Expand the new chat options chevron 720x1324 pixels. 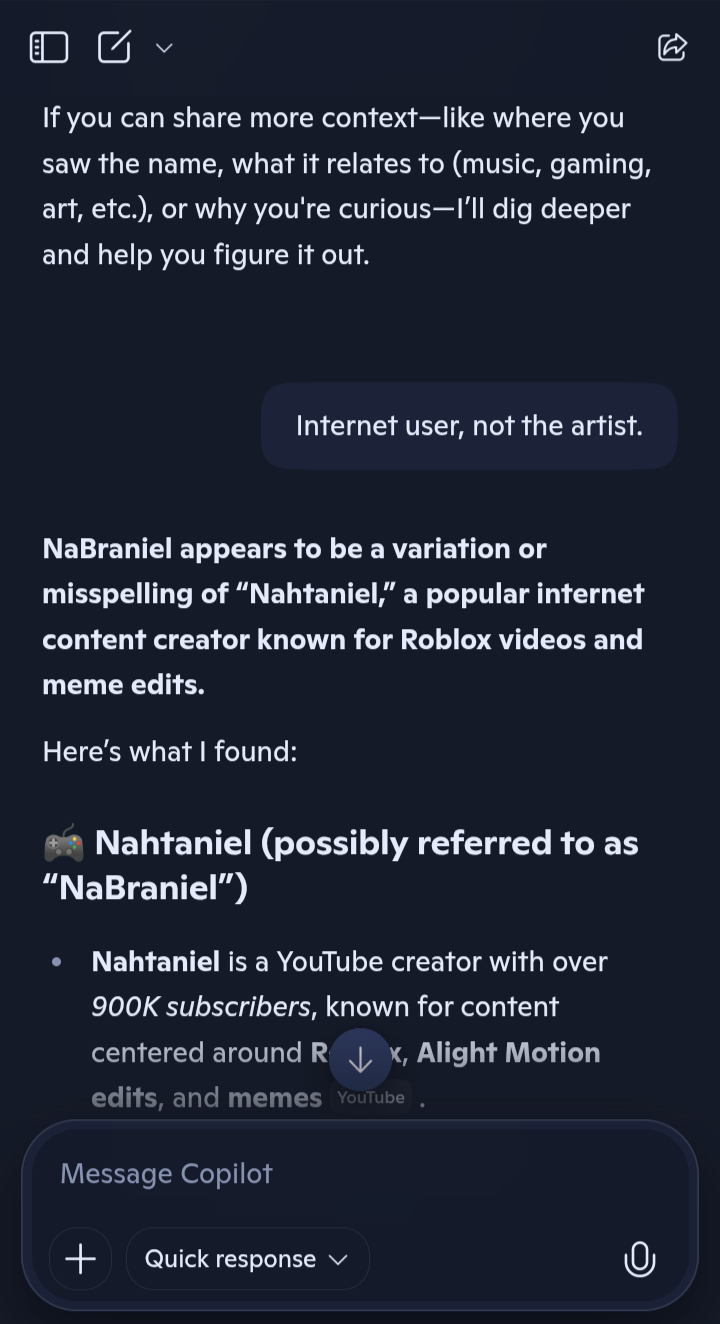(165, 48)
